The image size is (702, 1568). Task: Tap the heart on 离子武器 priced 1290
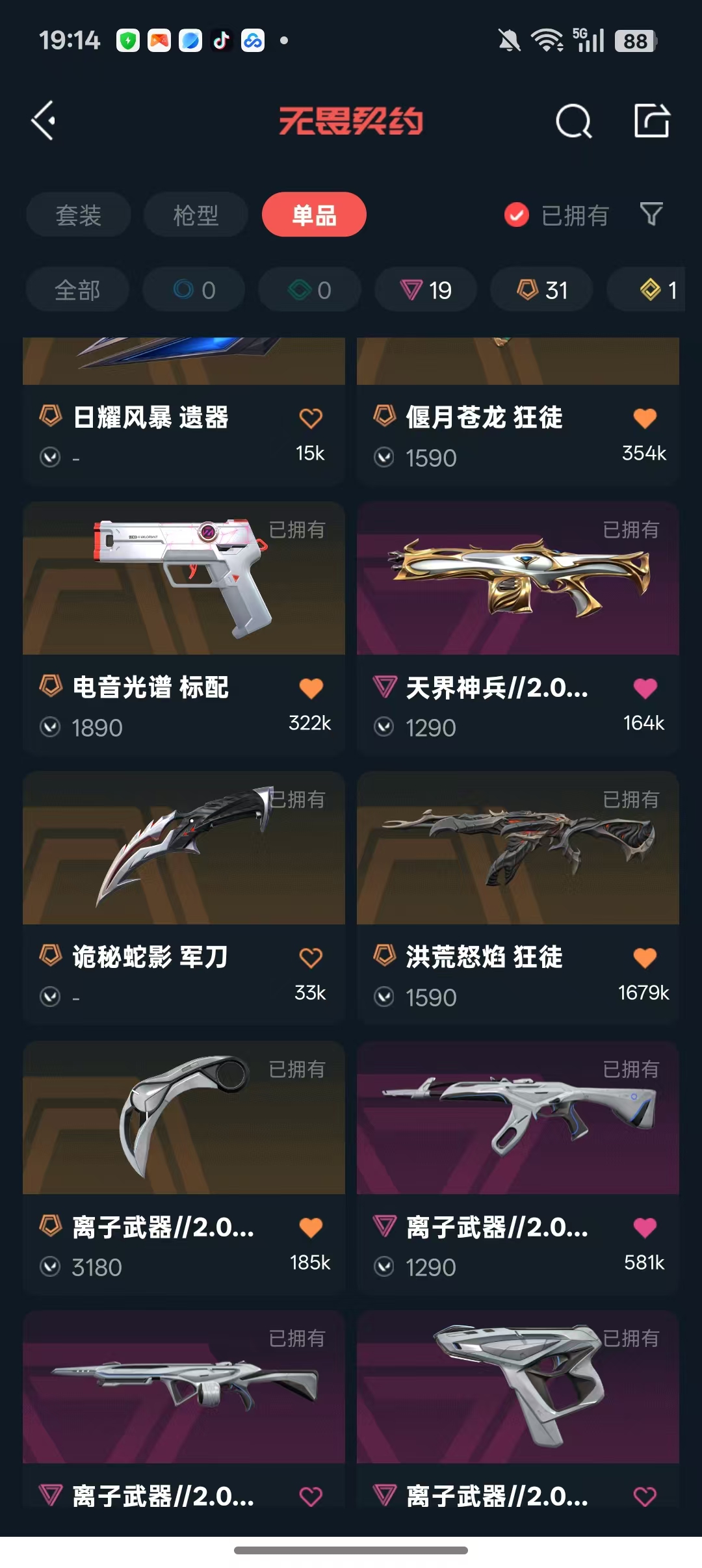click(645, 1227)
